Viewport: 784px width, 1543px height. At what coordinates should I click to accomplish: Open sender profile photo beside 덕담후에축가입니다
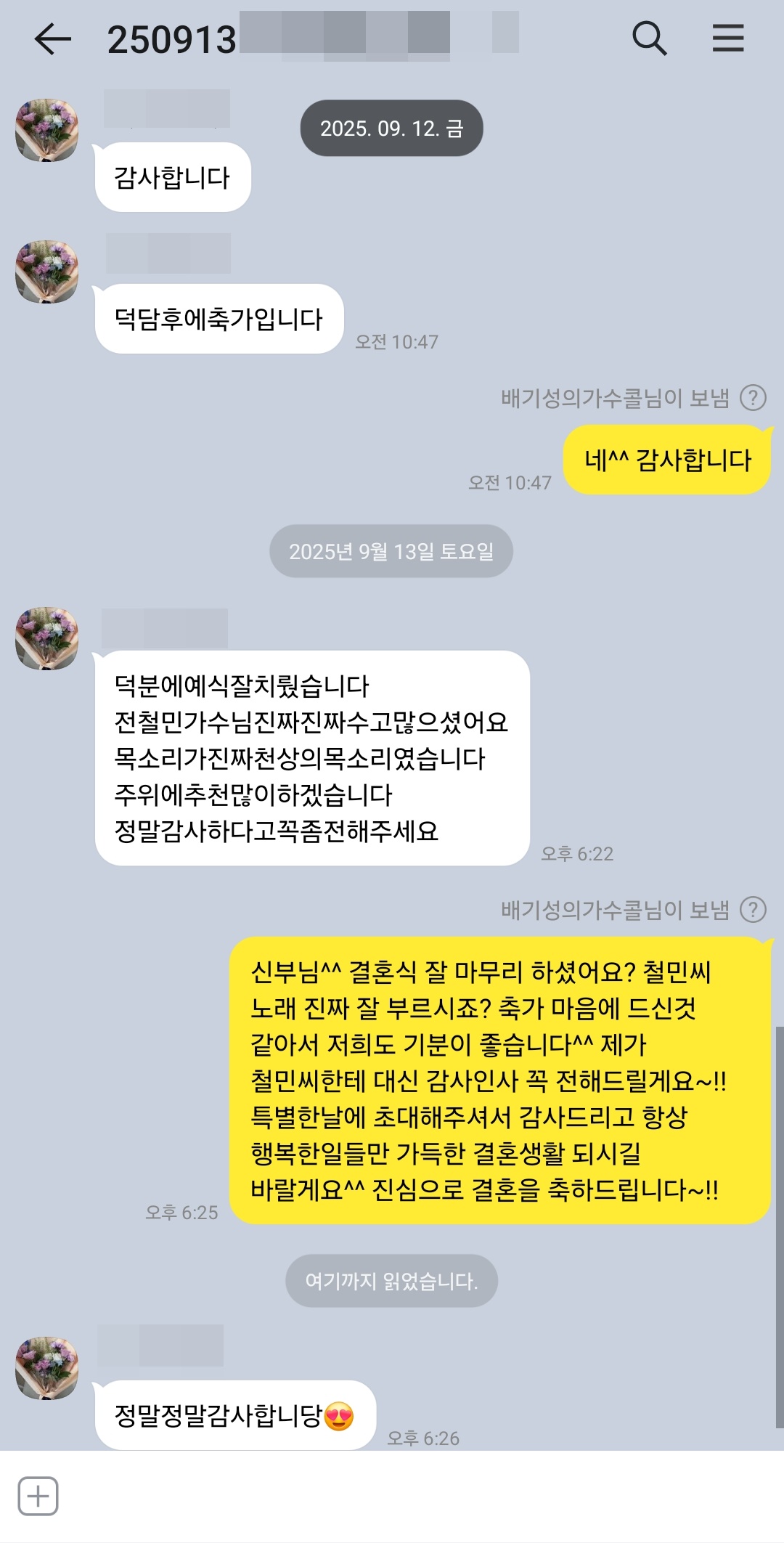(x=47, y=272)
